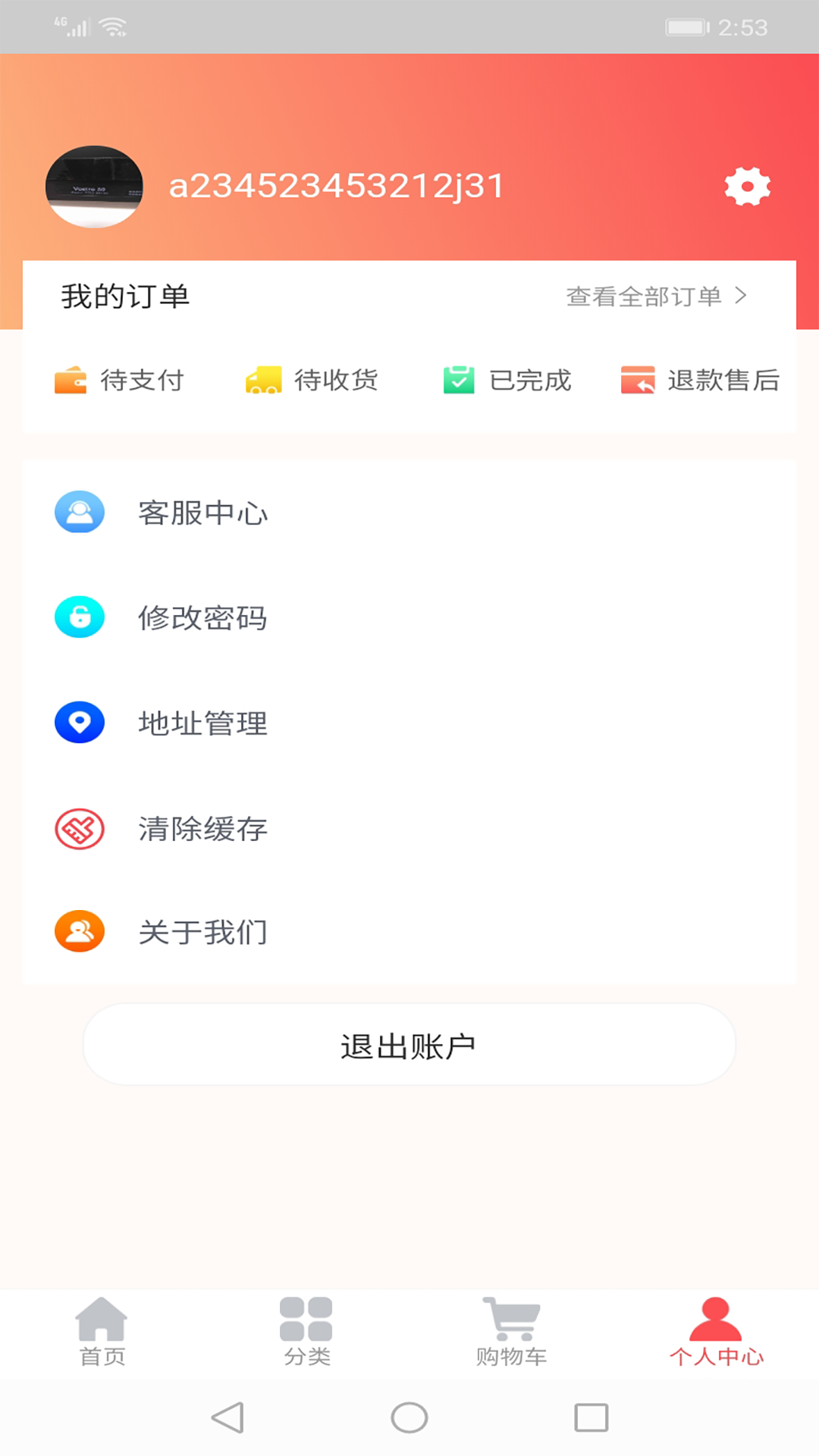Select the Personal Center tab (个人中心)
This screenshot has height=1456, width=819.
(716, 1332)
